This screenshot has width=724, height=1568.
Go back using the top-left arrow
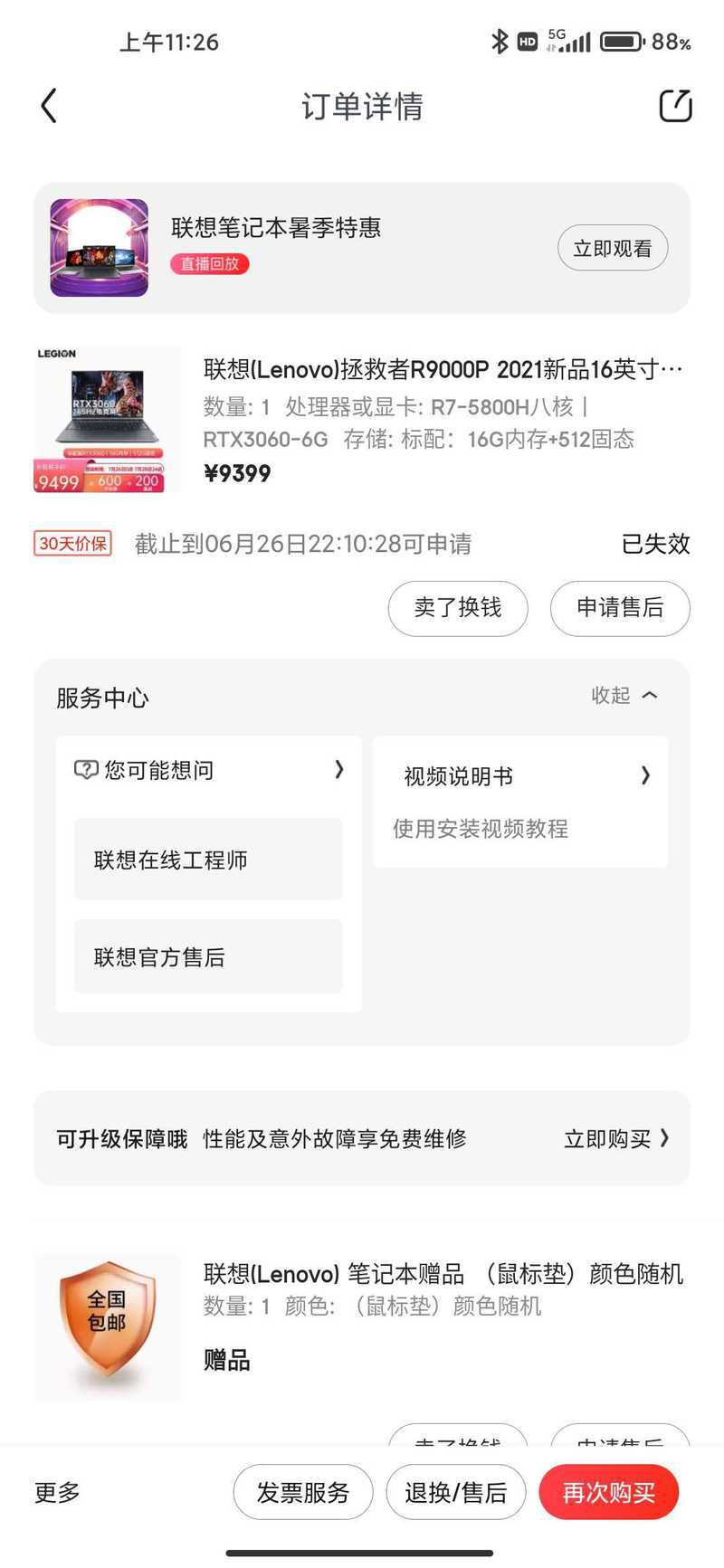[49, 106]
